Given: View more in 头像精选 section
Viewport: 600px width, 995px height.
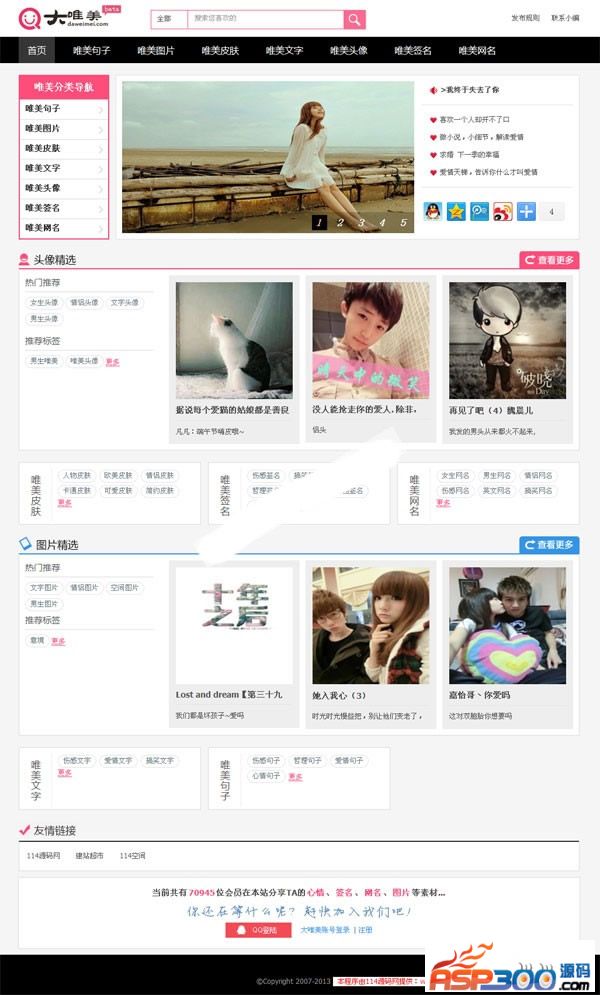Looking at the screenshot, I should pyautogui.click(x=549, y=260).
